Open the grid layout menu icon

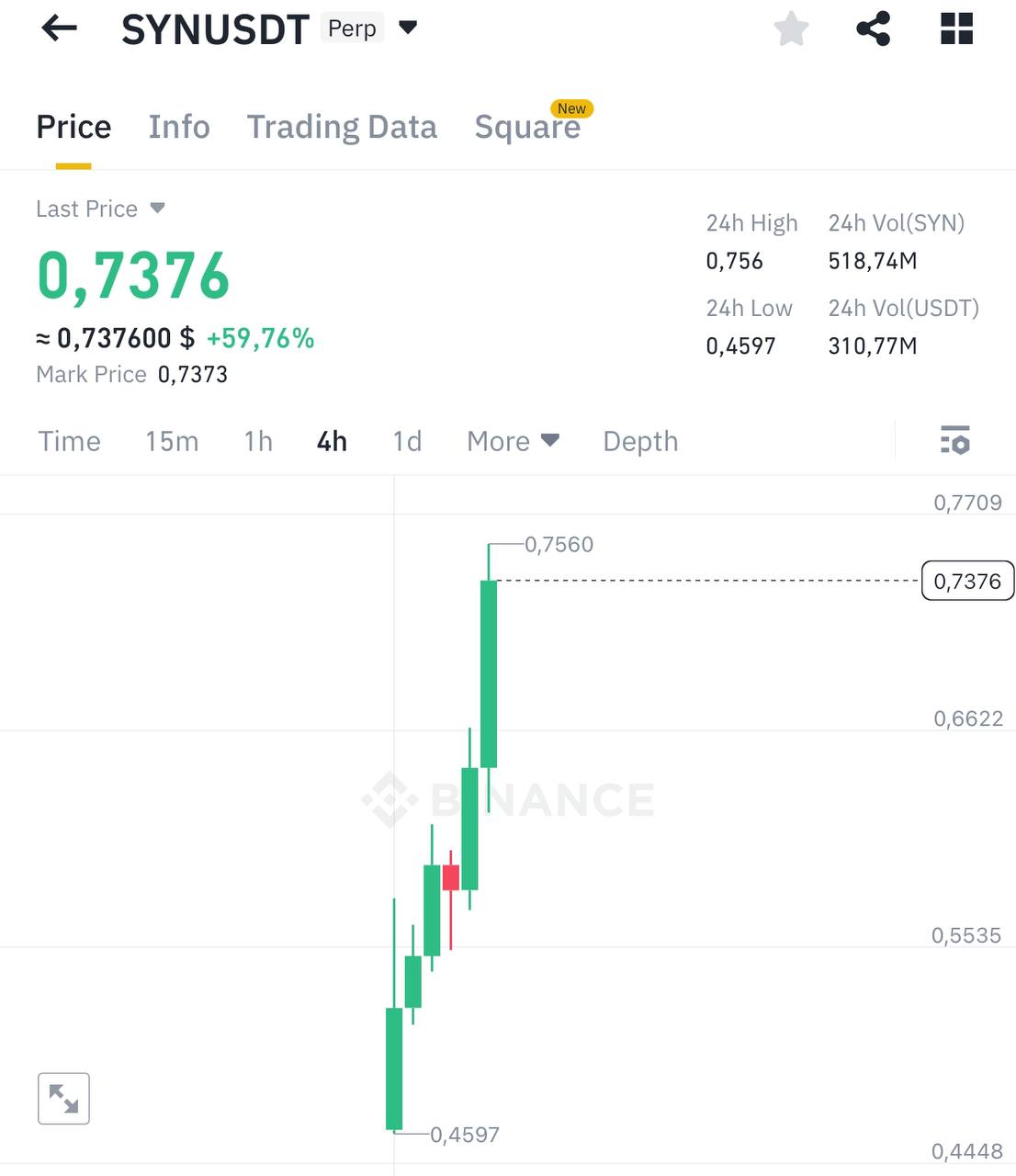click(x=956, y=28)
